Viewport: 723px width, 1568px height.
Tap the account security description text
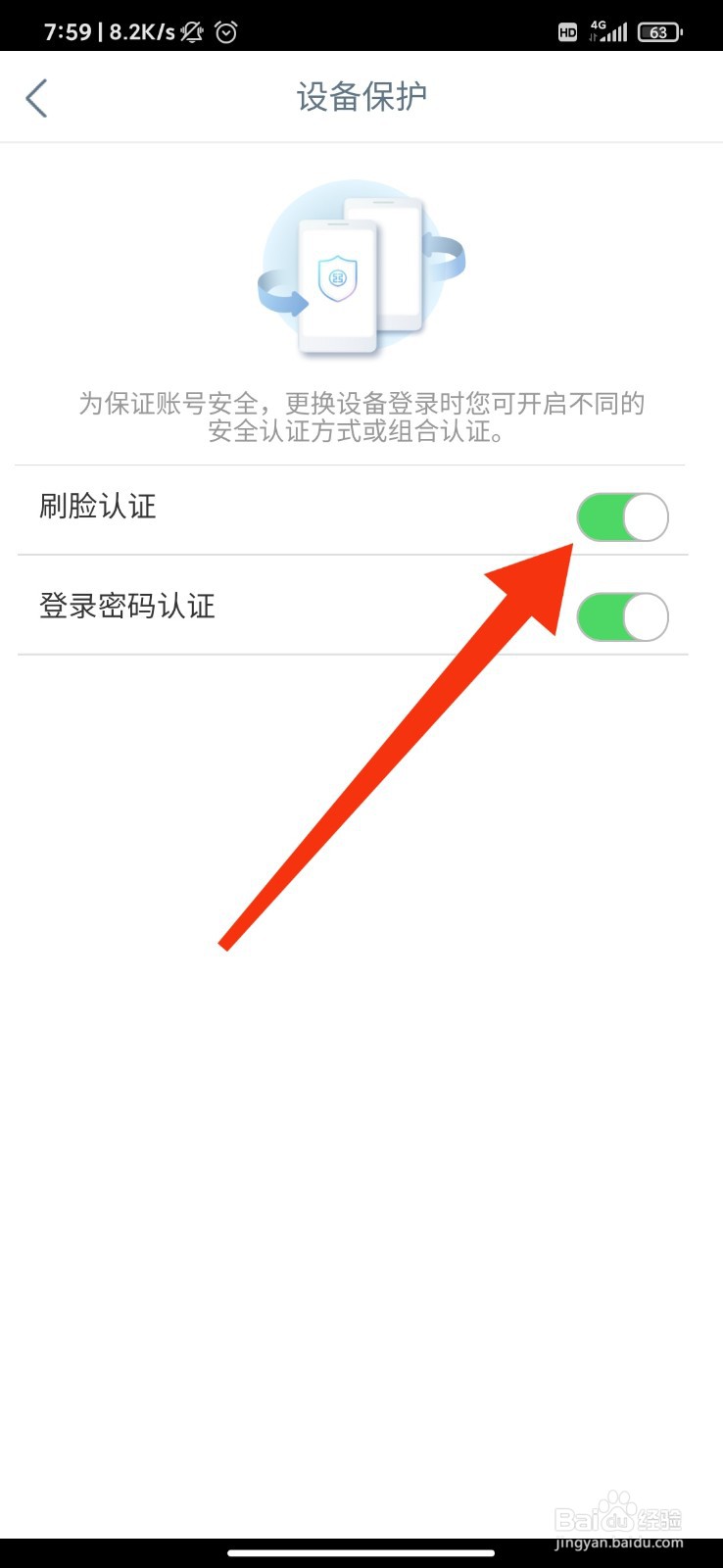click(x=361, y=416)
